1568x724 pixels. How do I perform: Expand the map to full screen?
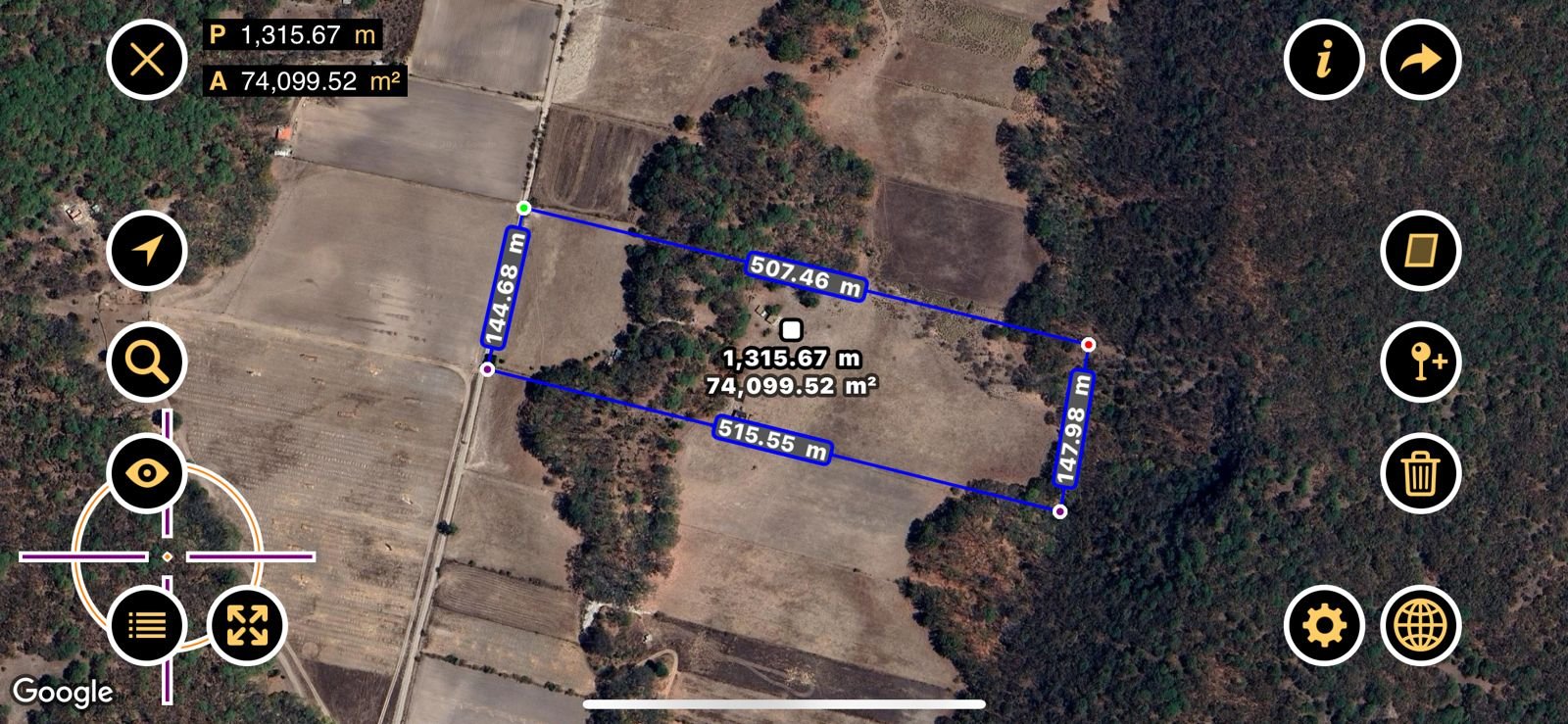pyautogui.click(x=247, y=624)
